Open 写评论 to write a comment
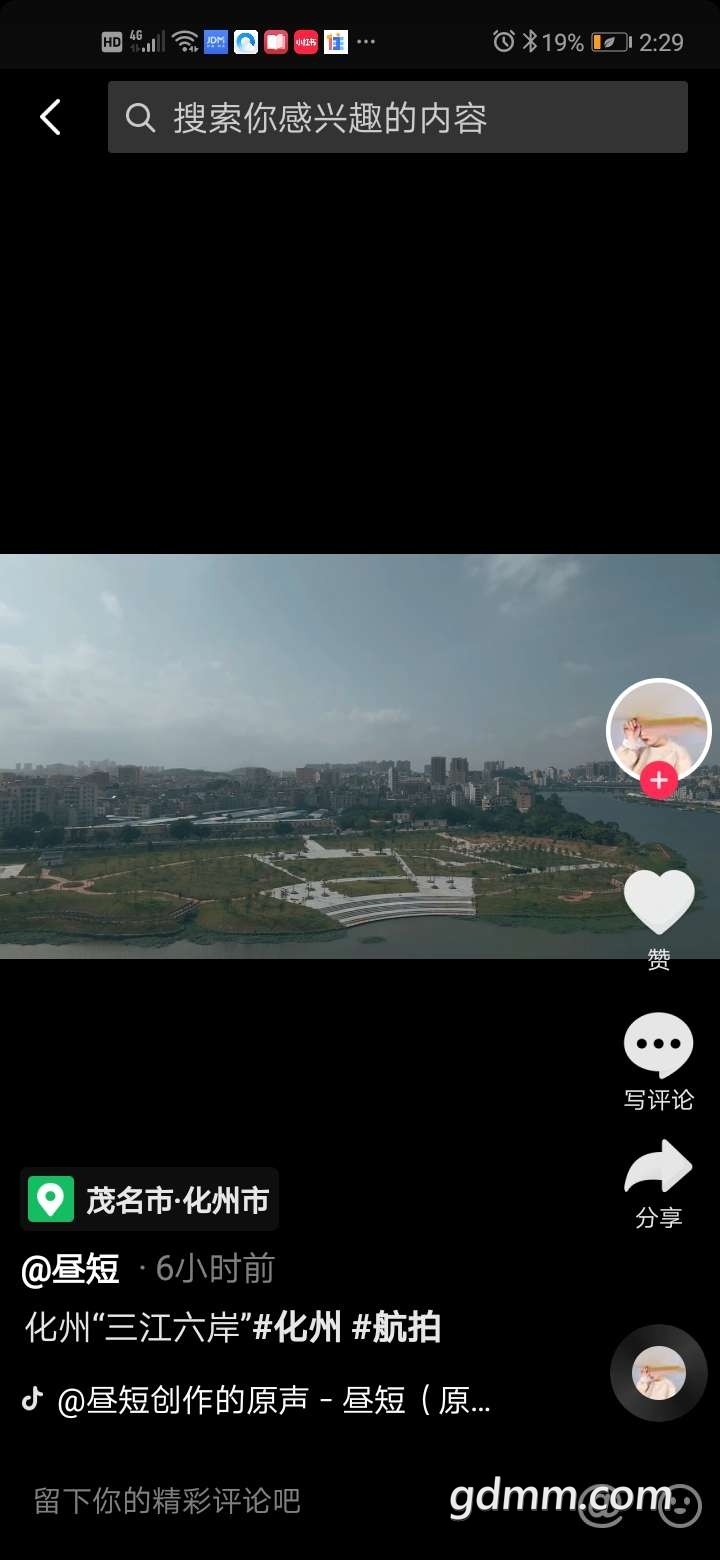The height and width of the screenshot is (1560, 720). tap(658, 1060)
